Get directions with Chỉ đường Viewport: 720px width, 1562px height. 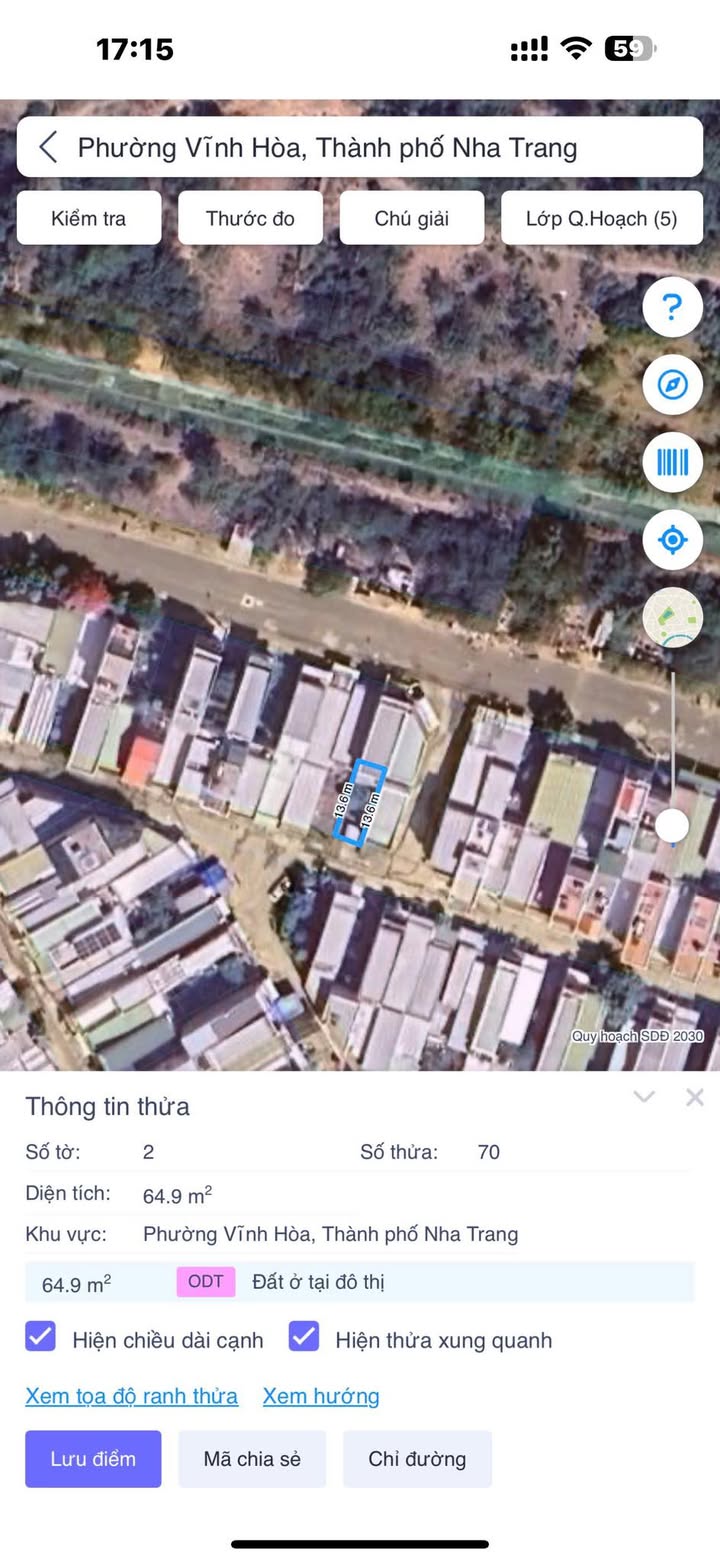(417, 1458)
